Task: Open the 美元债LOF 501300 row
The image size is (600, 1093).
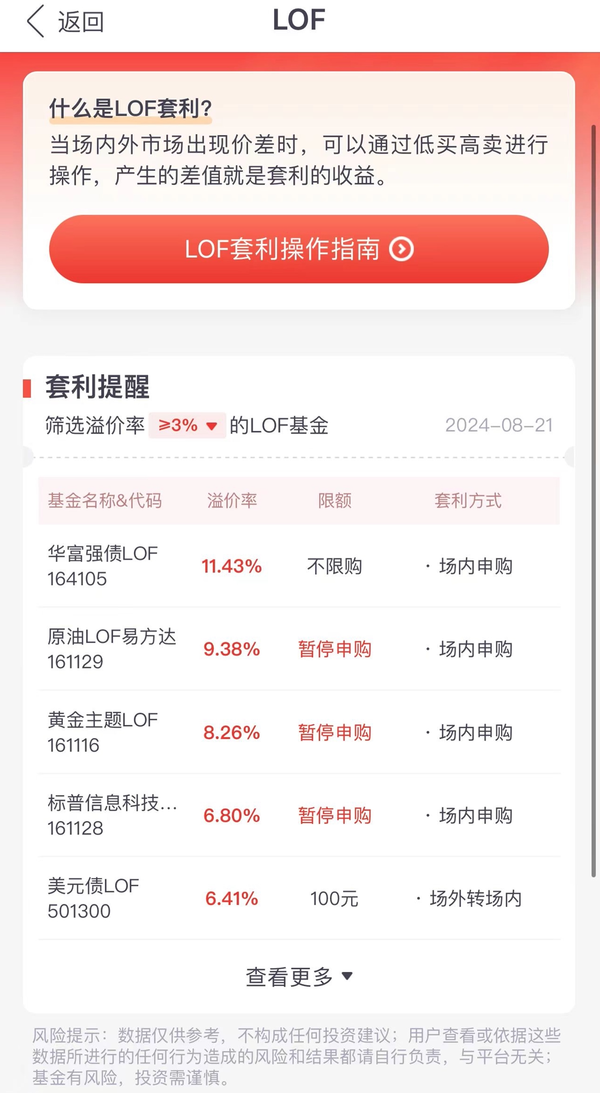Action: [299, 899]
